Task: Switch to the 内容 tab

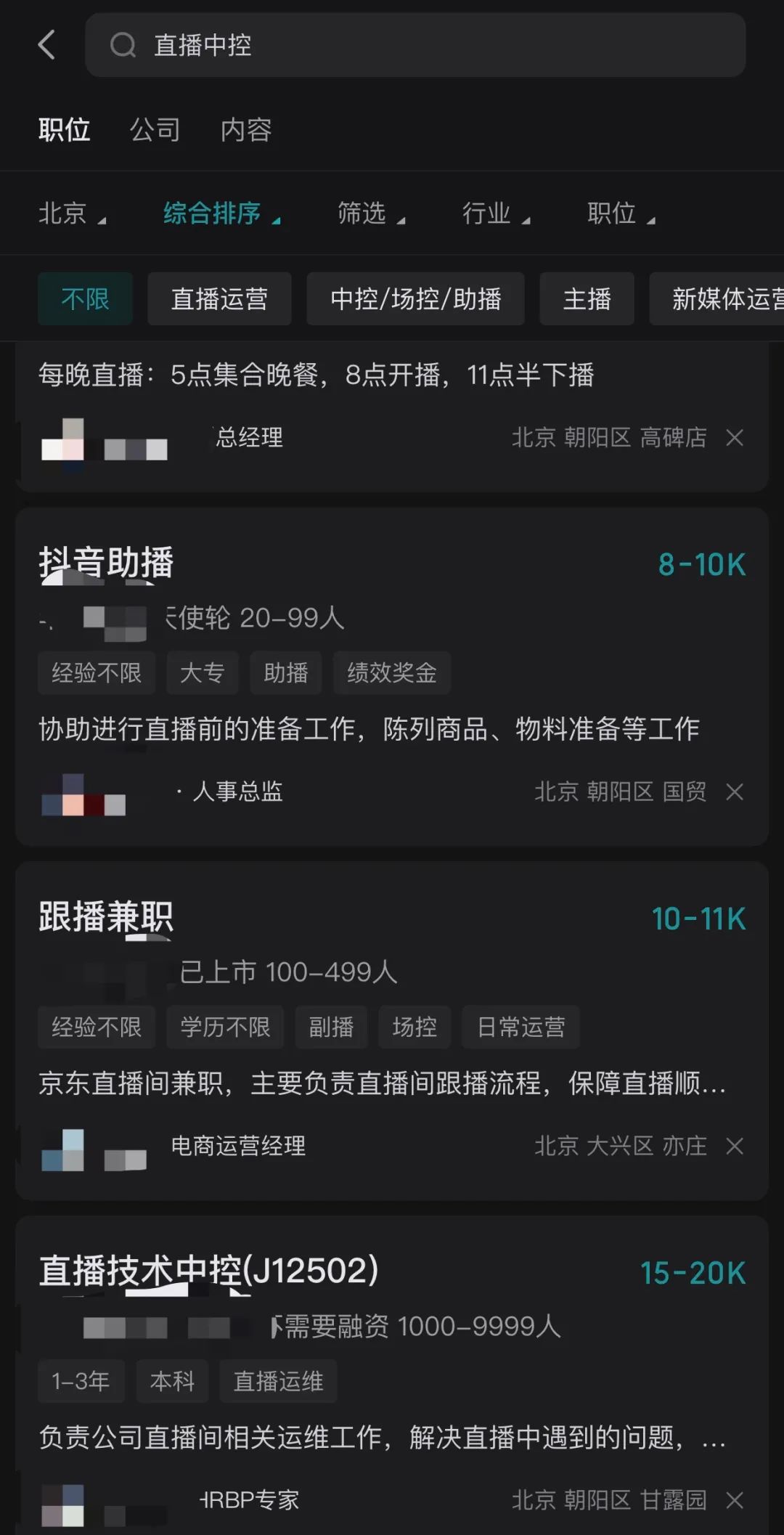Action: (x=245, y=129)
